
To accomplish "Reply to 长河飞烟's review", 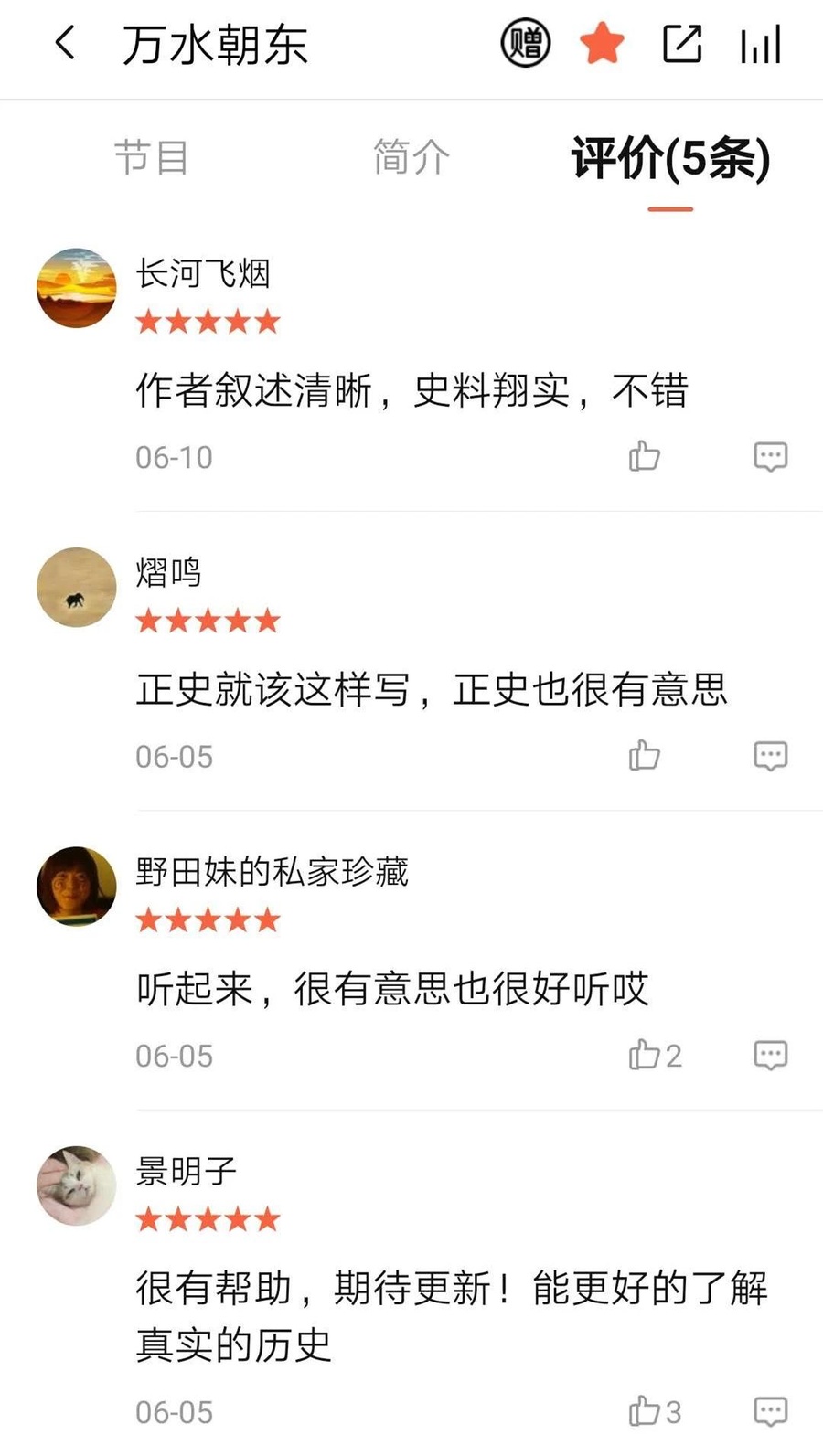I will point(770,455).
